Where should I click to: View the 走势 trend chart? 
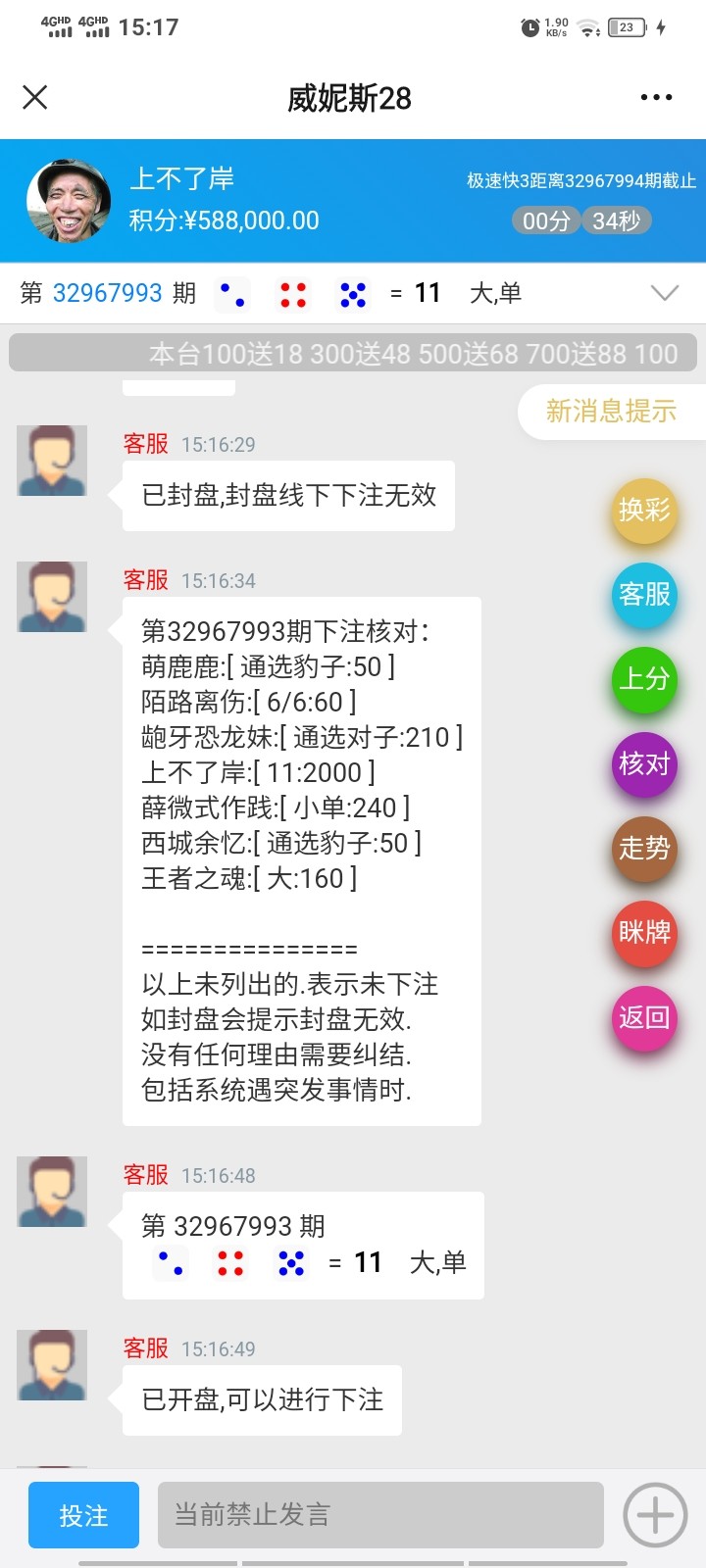[x=644, y=848]
